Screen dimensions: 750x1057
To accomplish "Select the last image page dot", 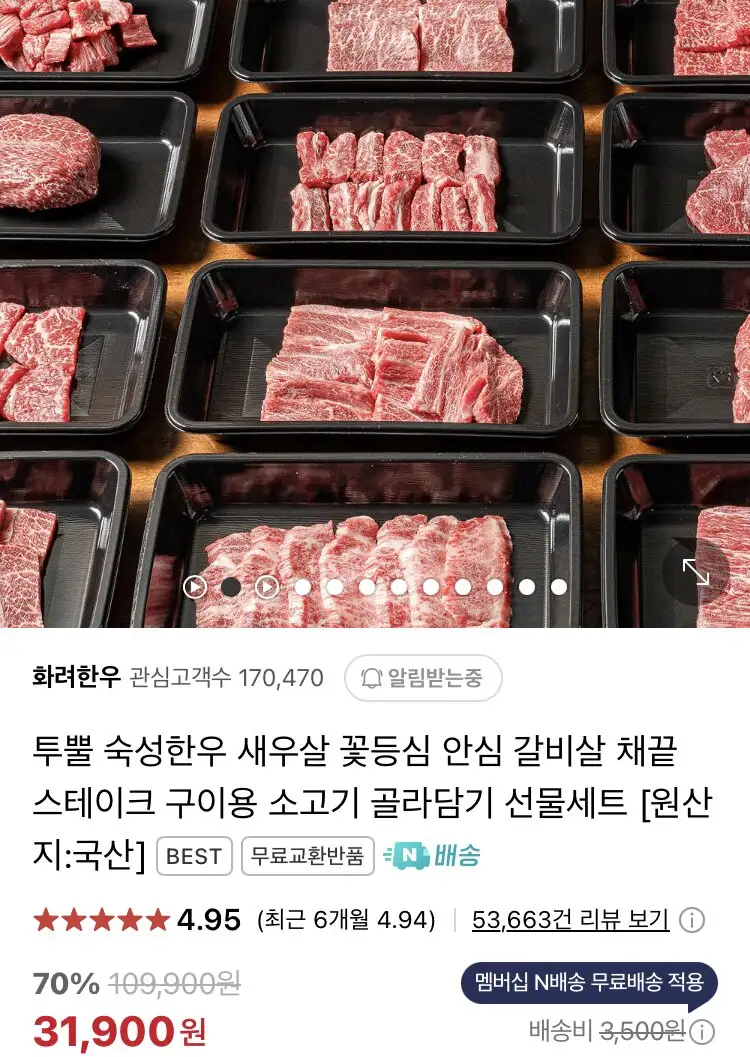I will pos(559,587).
